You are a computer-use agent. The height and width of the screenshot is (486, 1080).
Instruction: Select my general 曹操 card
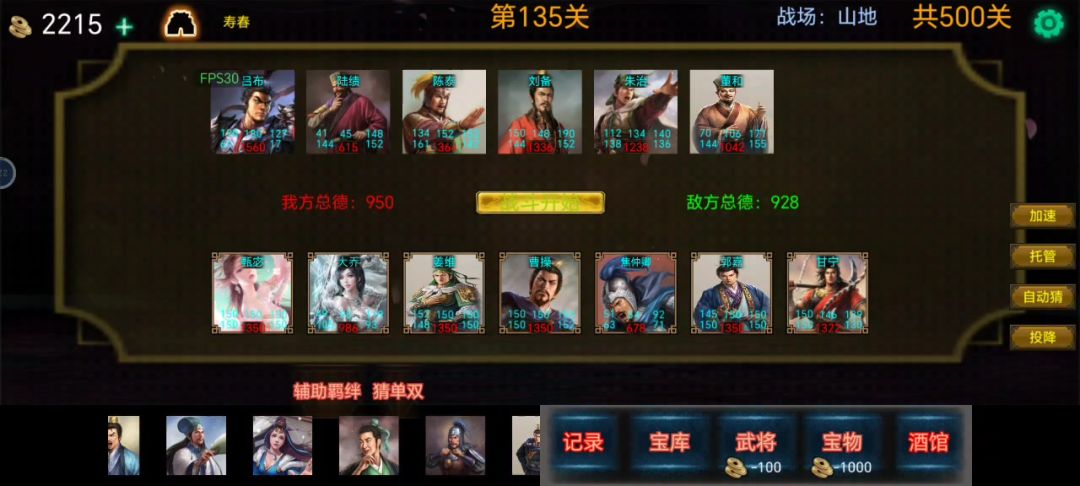tap(540, 292)
